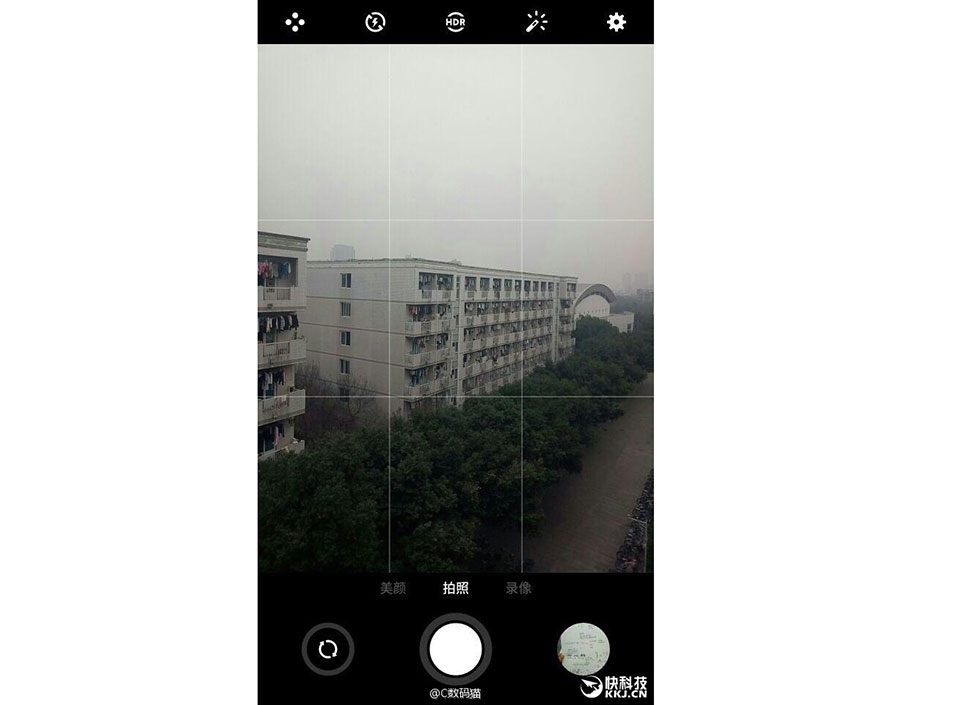Open the filter effects icon
This screenshot has width=960, height=705.
click(x=295, y=22)
